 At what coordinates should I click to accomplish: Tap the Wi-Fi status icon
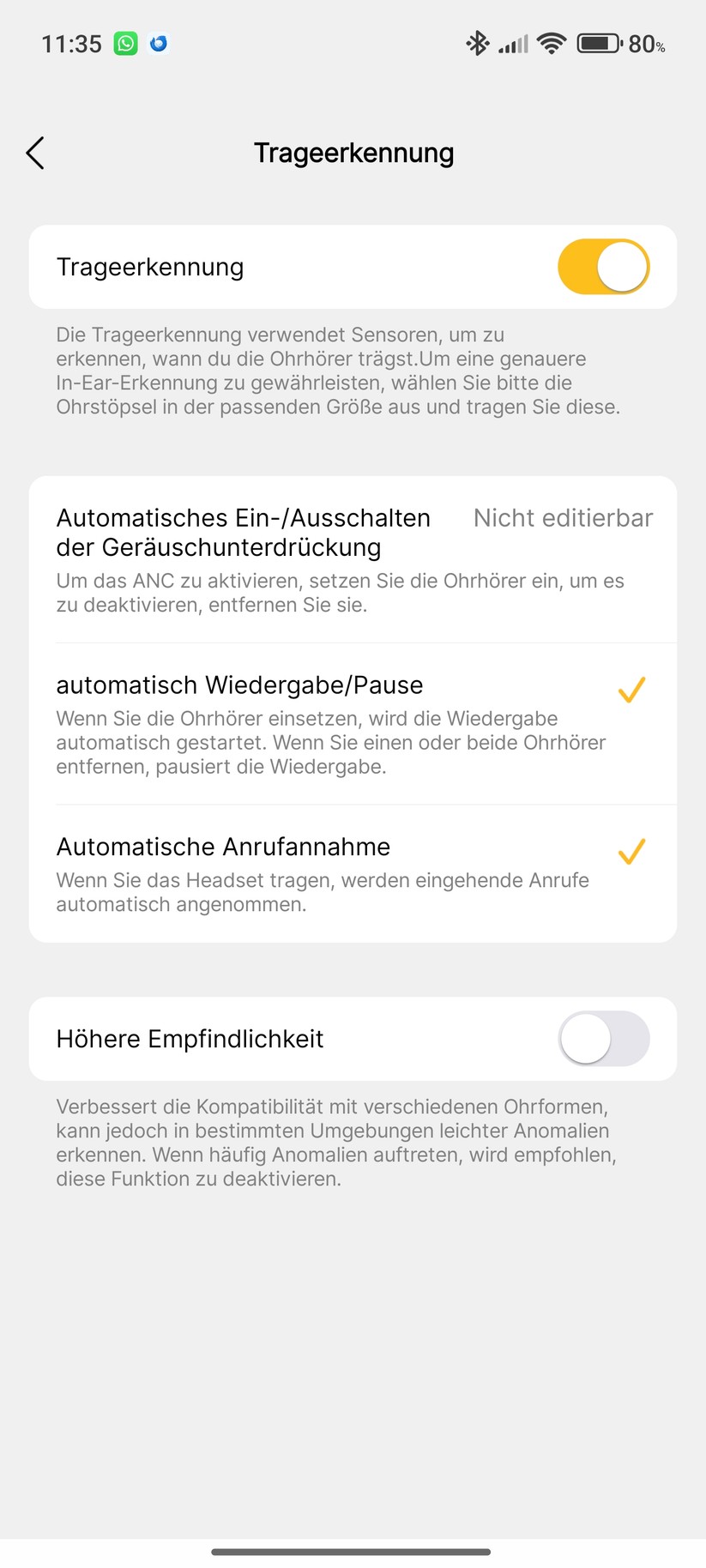tap(552, 42)
